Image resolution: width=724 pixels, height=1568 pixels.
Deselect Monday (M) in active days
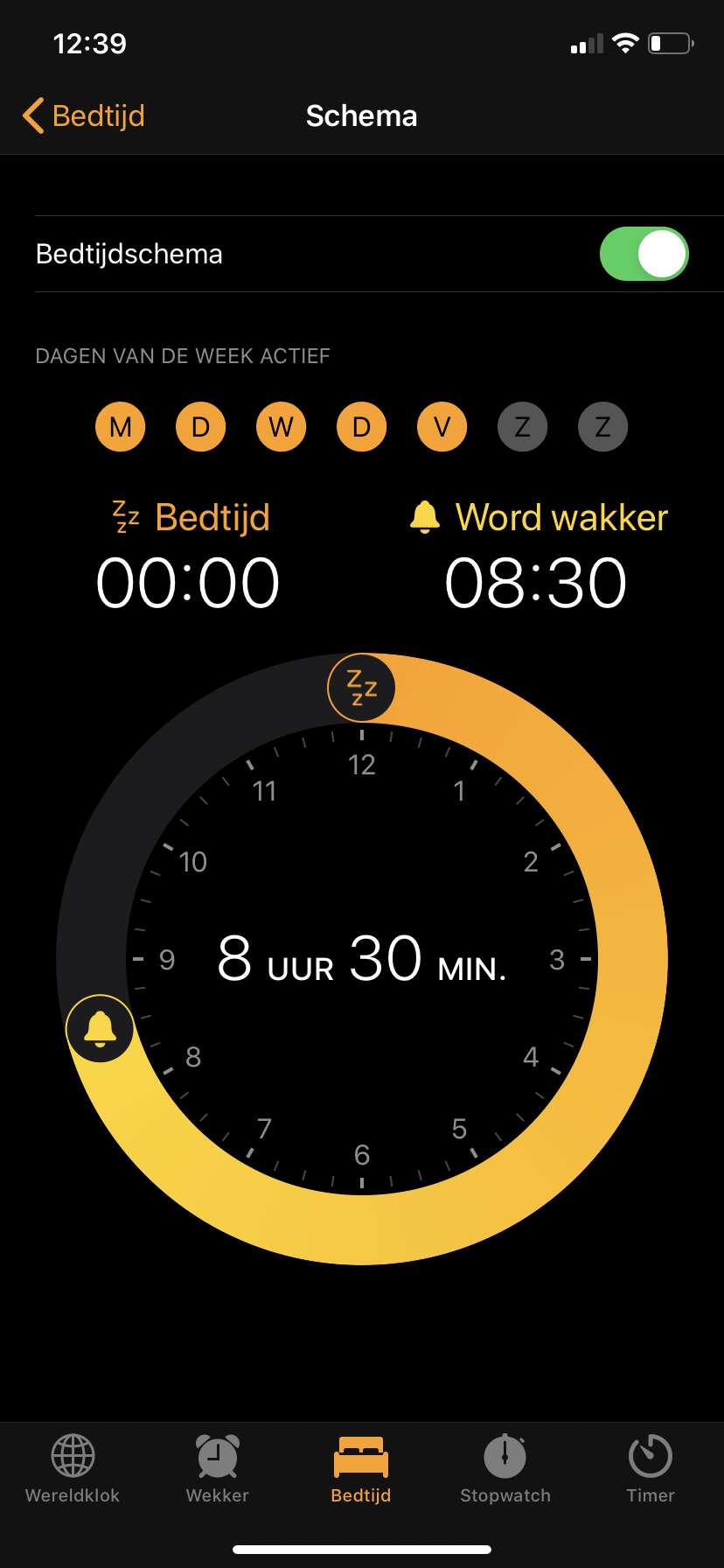tap(121, 427)
